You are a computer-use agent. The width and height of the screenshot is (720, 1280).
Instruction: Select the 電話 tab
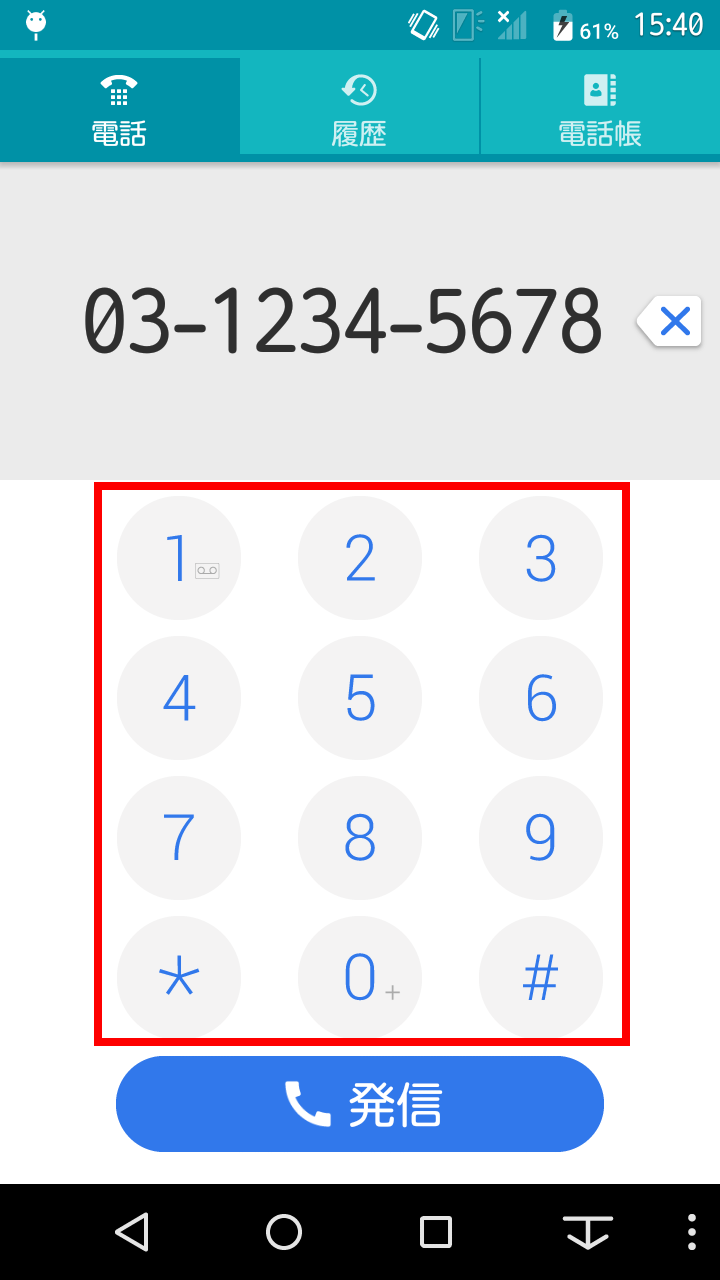[x=120, y=110]
